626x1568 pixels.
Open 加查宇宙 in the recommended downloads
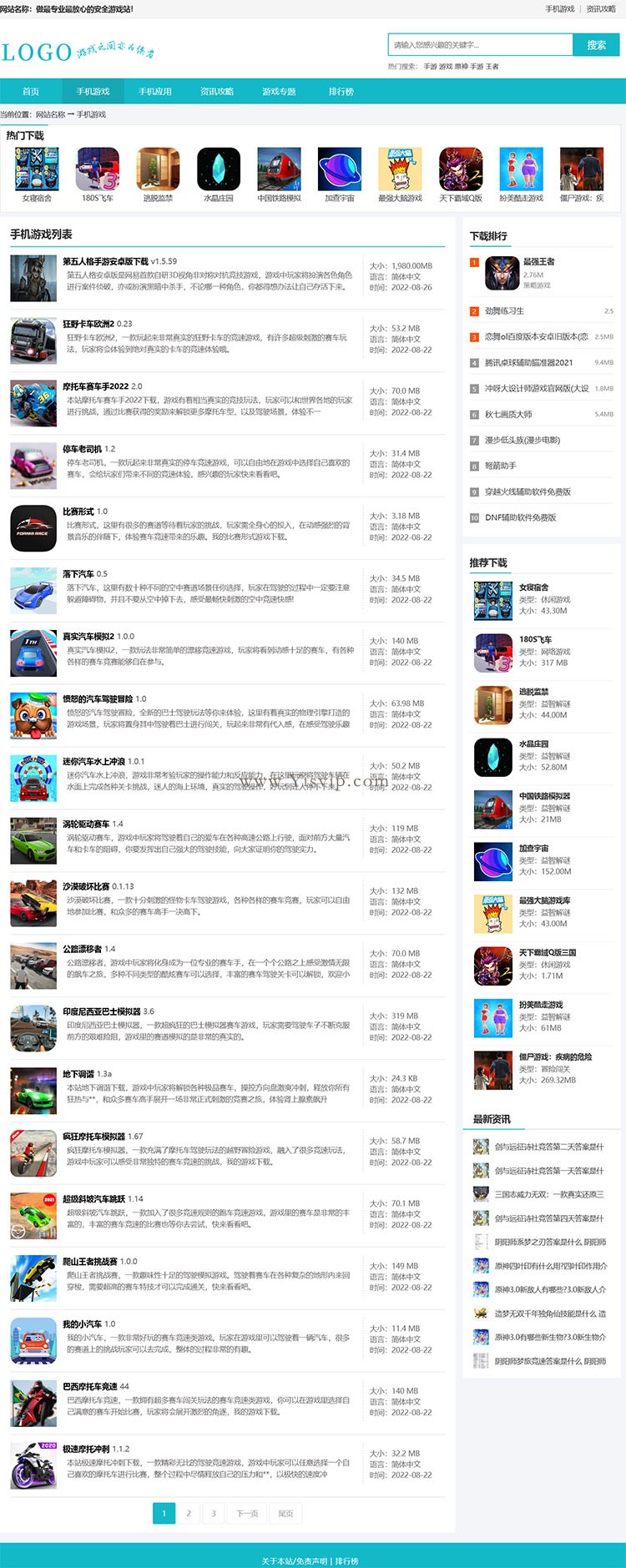pyautogui.click(x=533, y=849)
